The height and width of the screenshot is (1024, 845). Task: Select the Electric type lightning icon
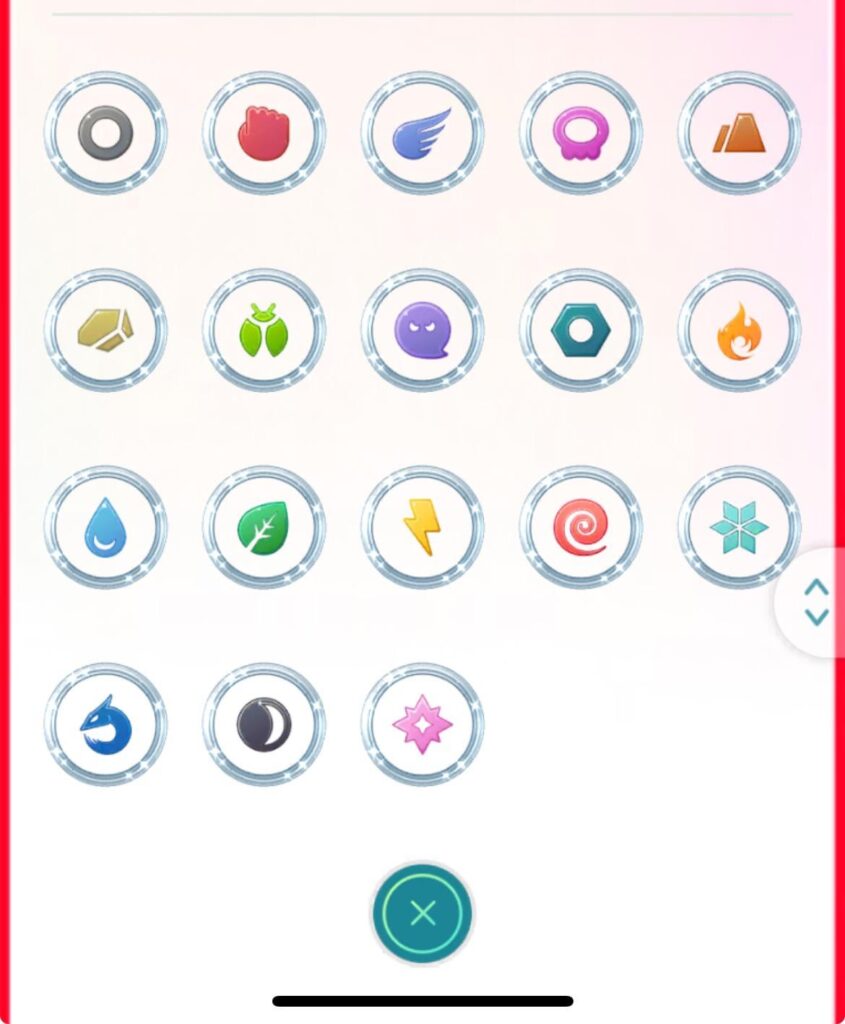point(422,527)
